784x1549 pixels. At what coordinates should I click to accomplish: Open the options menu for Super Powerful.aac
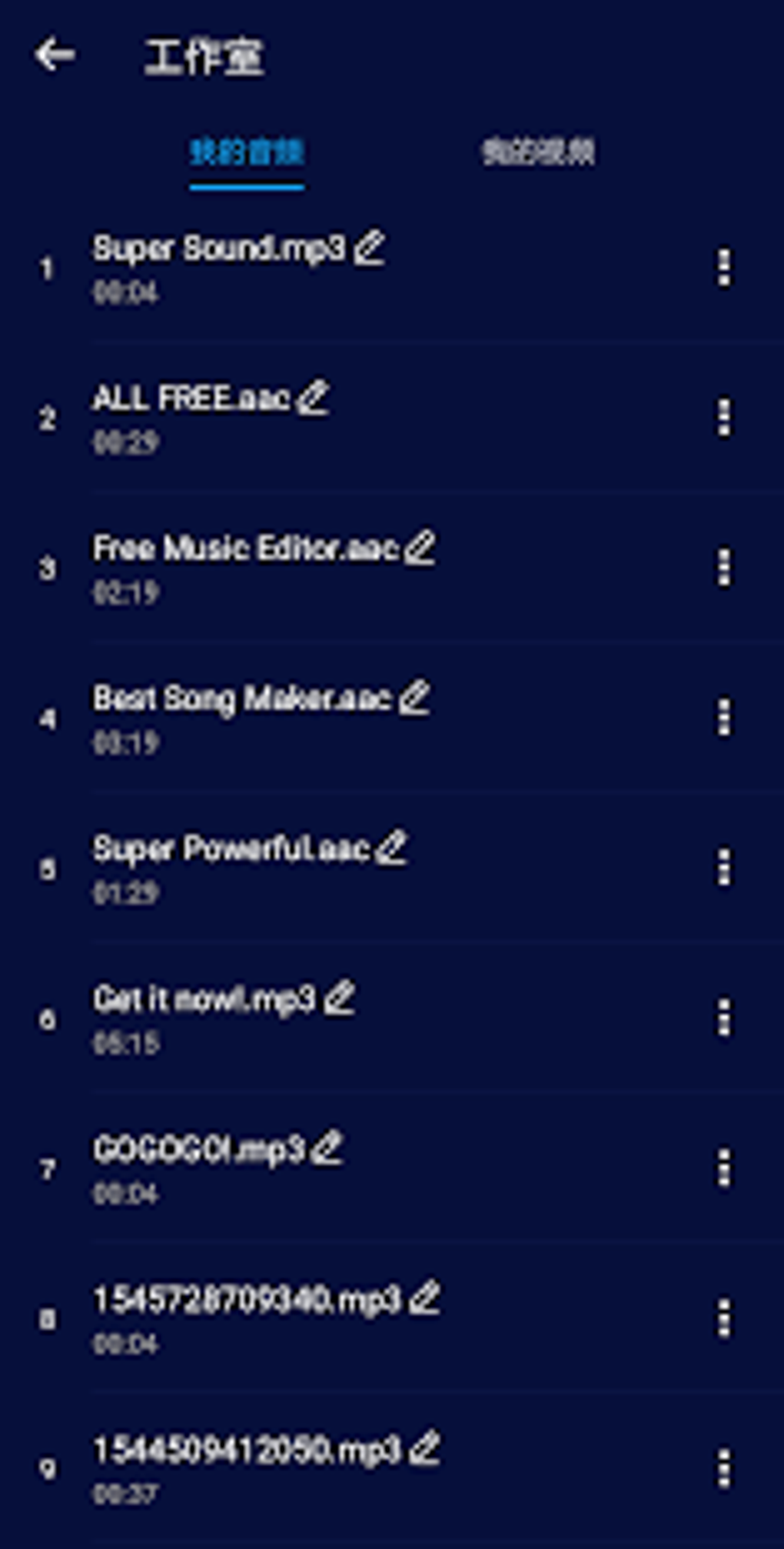(x=723, y=868)
